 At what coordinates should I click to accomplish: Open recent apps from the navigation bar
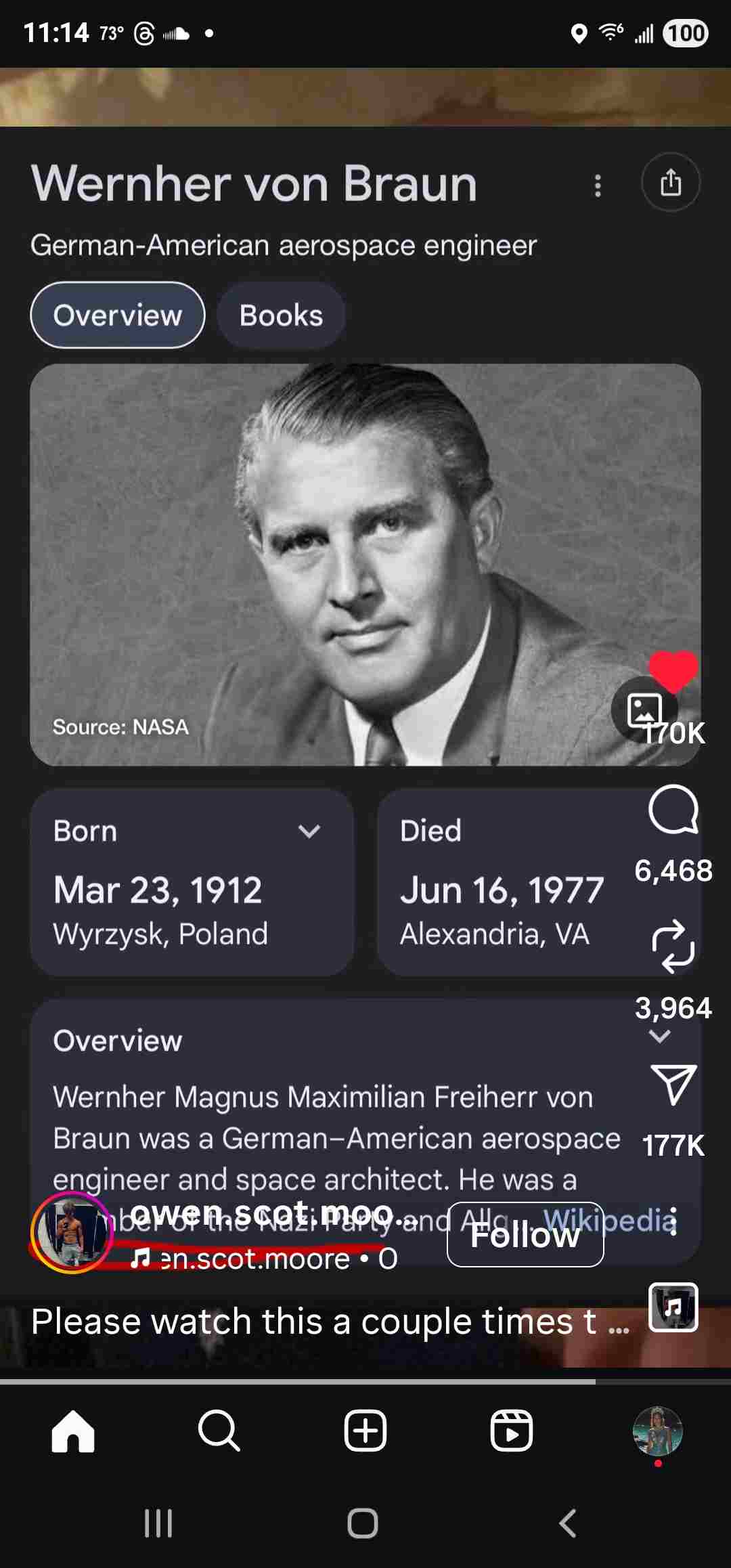click(x=158, y=1524)
